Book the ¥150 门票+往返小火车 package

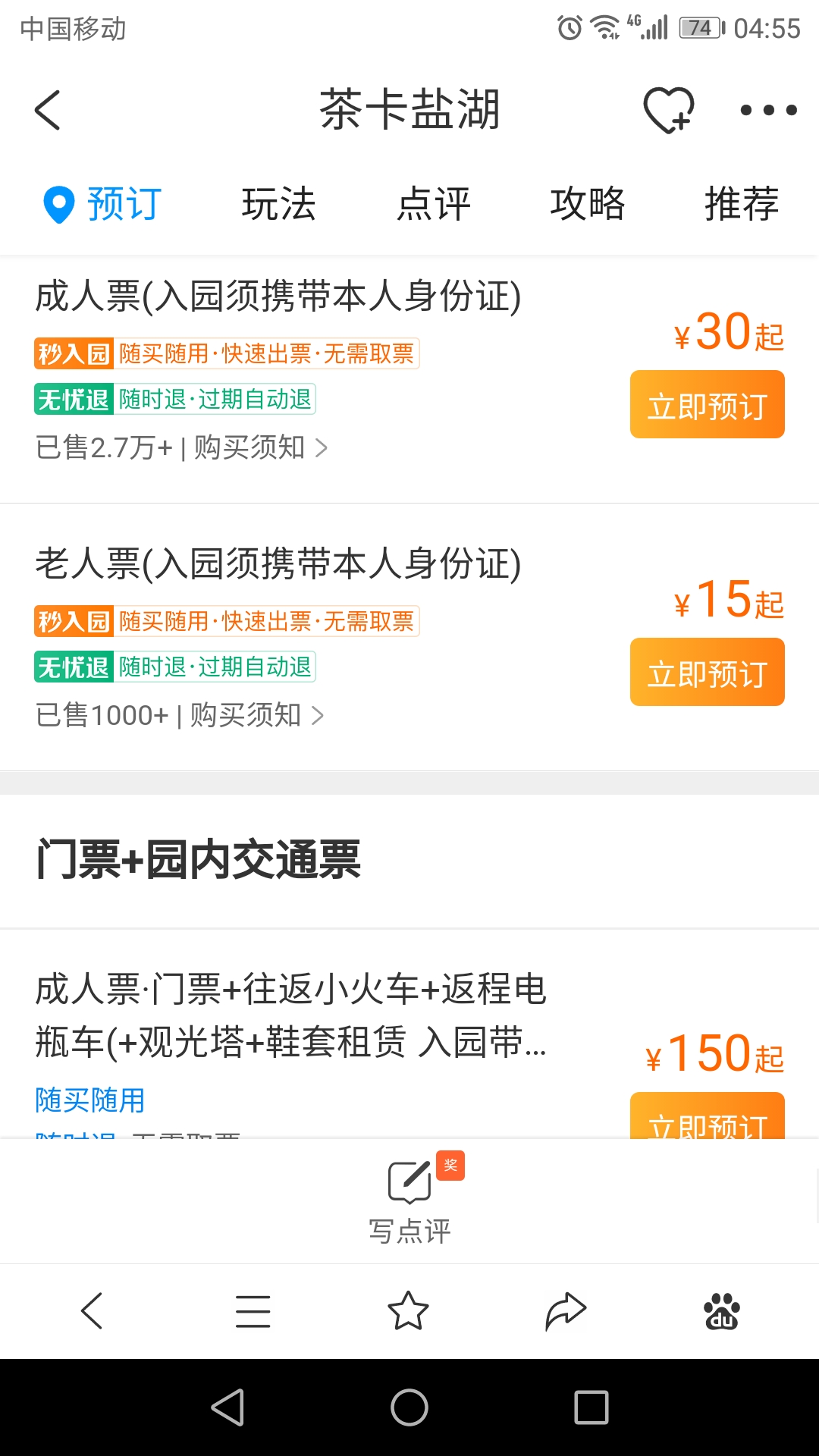[707, 1119]
